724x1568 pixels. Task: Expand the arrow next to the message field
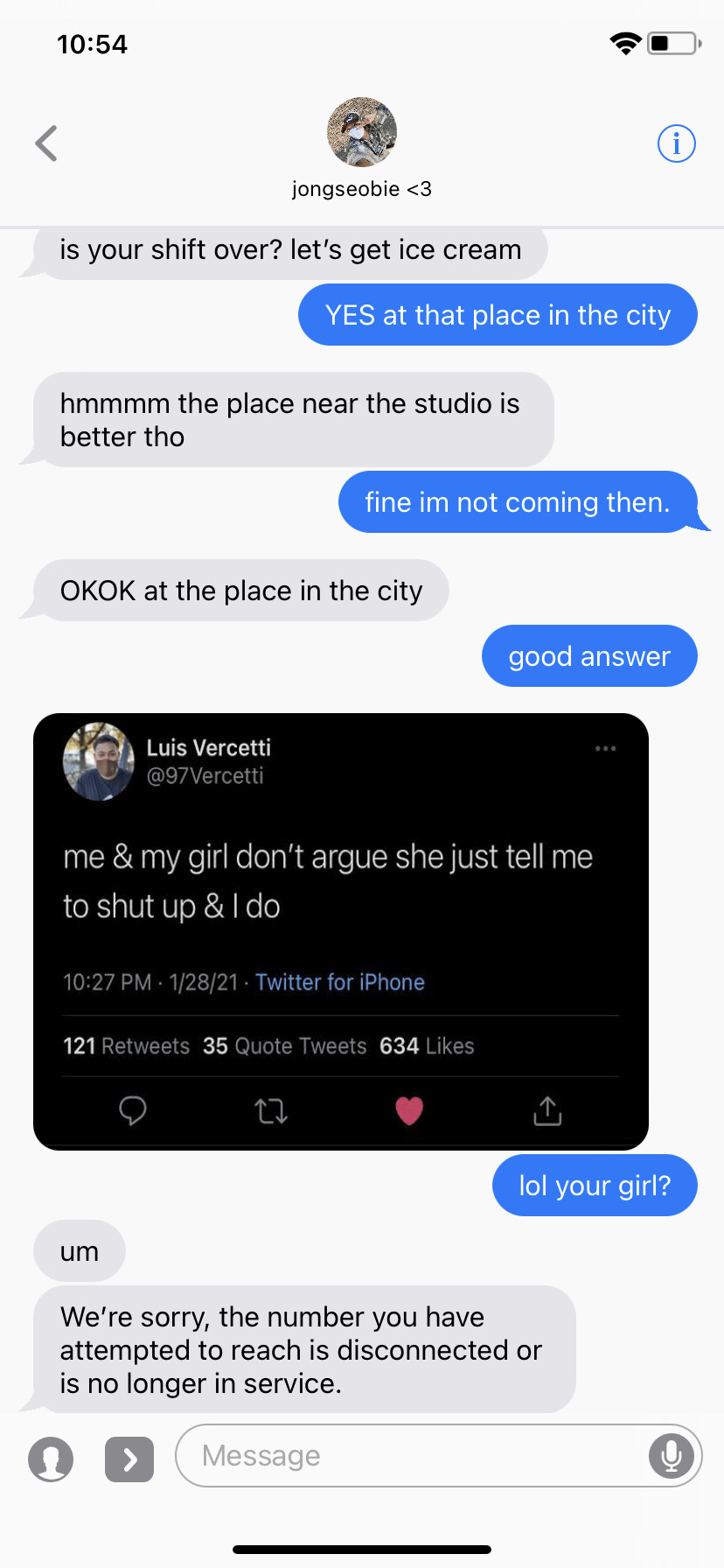coord(129,1459)
